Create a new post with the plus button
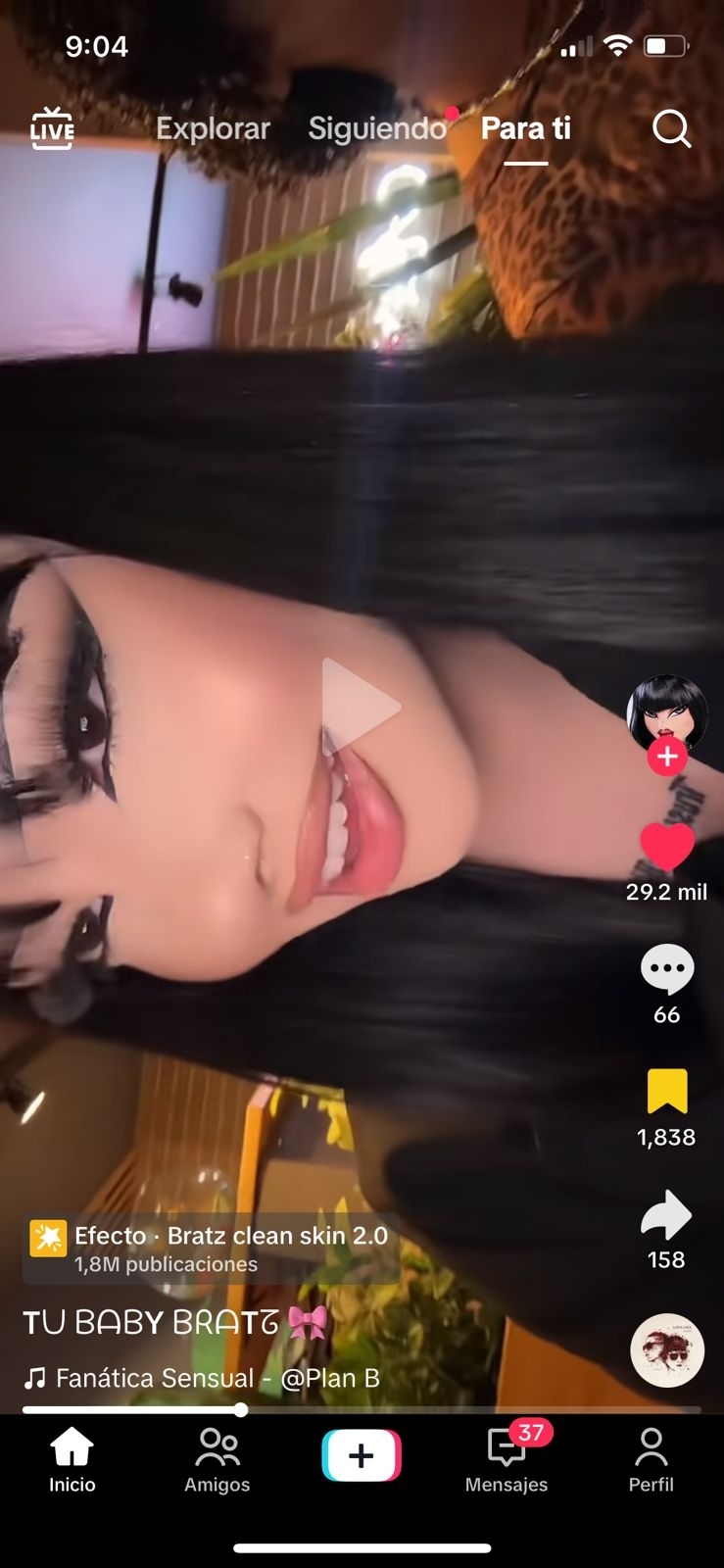This screenshot has height=1568, width=724. pyautogui.click(x=362, y=1455)
